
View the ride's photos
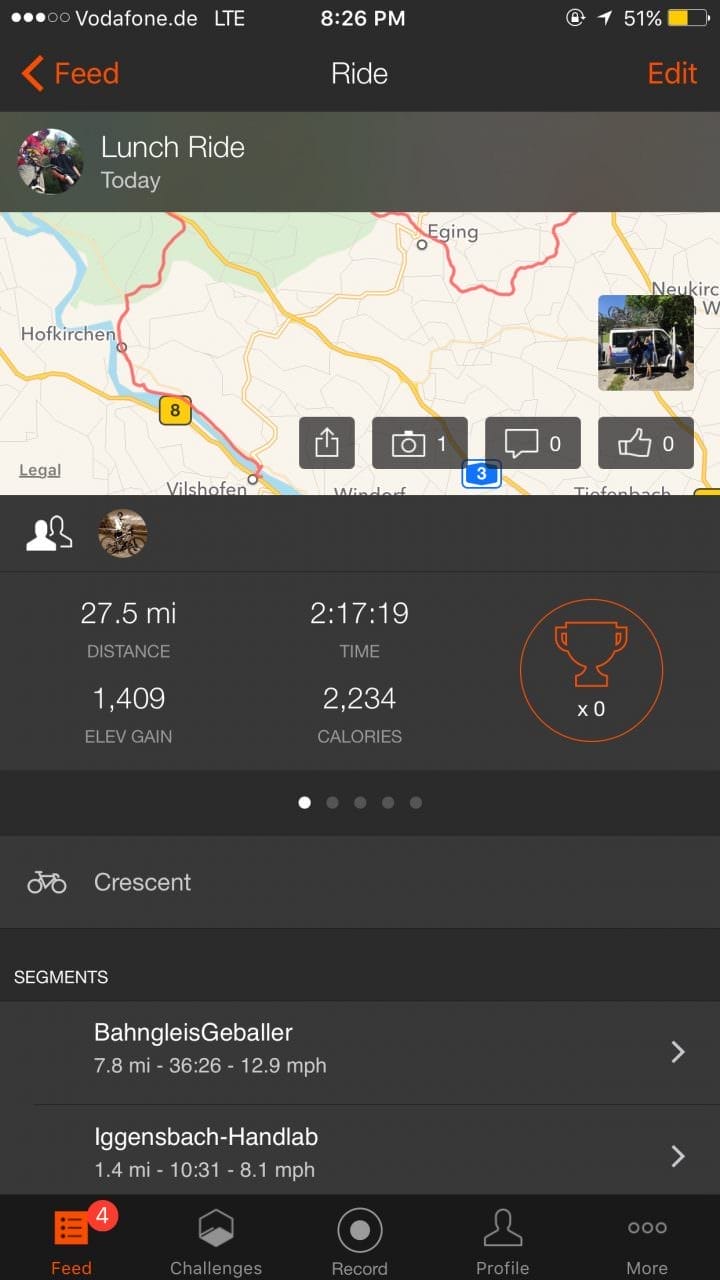(x=419, y=443)
